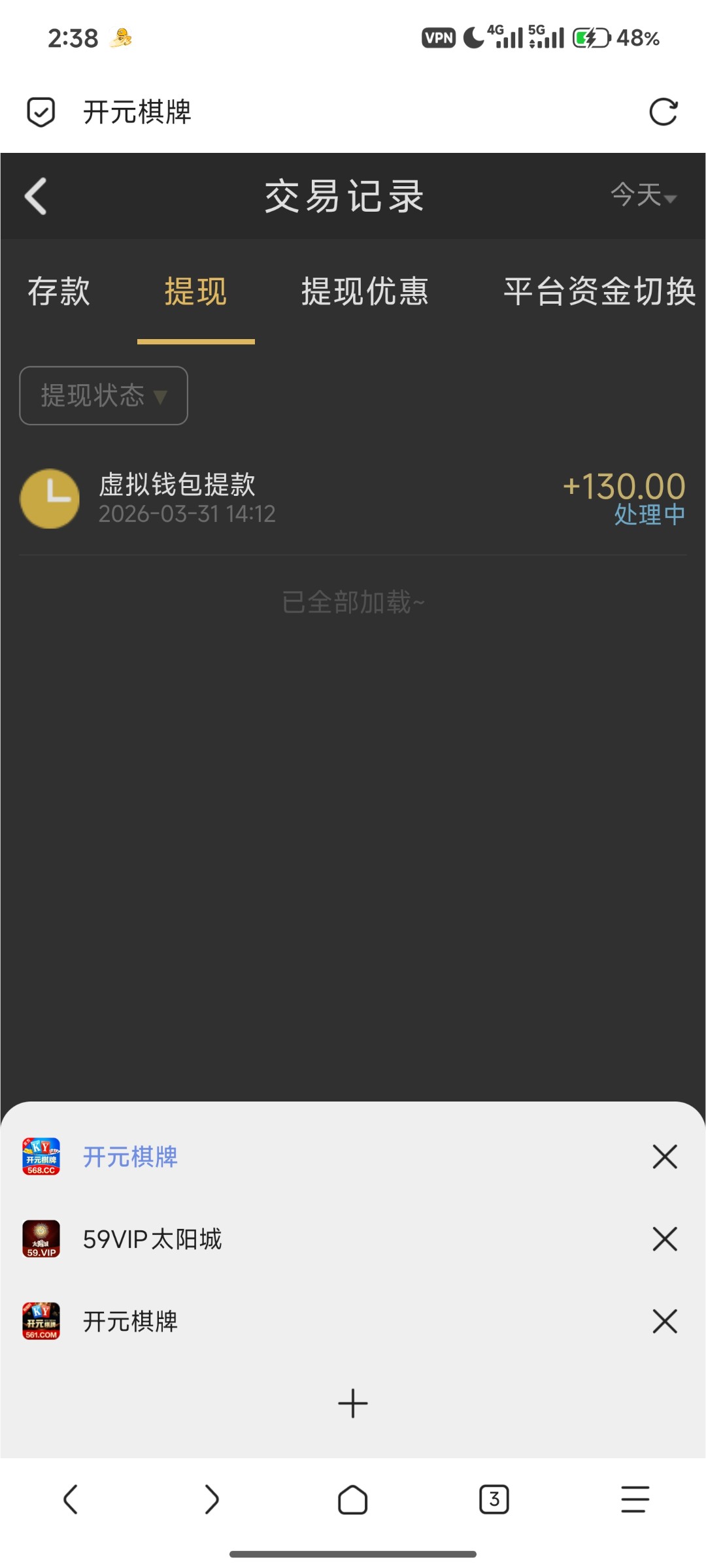This screenshot has height=1568, width=706.
Task: Open the tab switcher showing 3
Action: coord(493,1499)
